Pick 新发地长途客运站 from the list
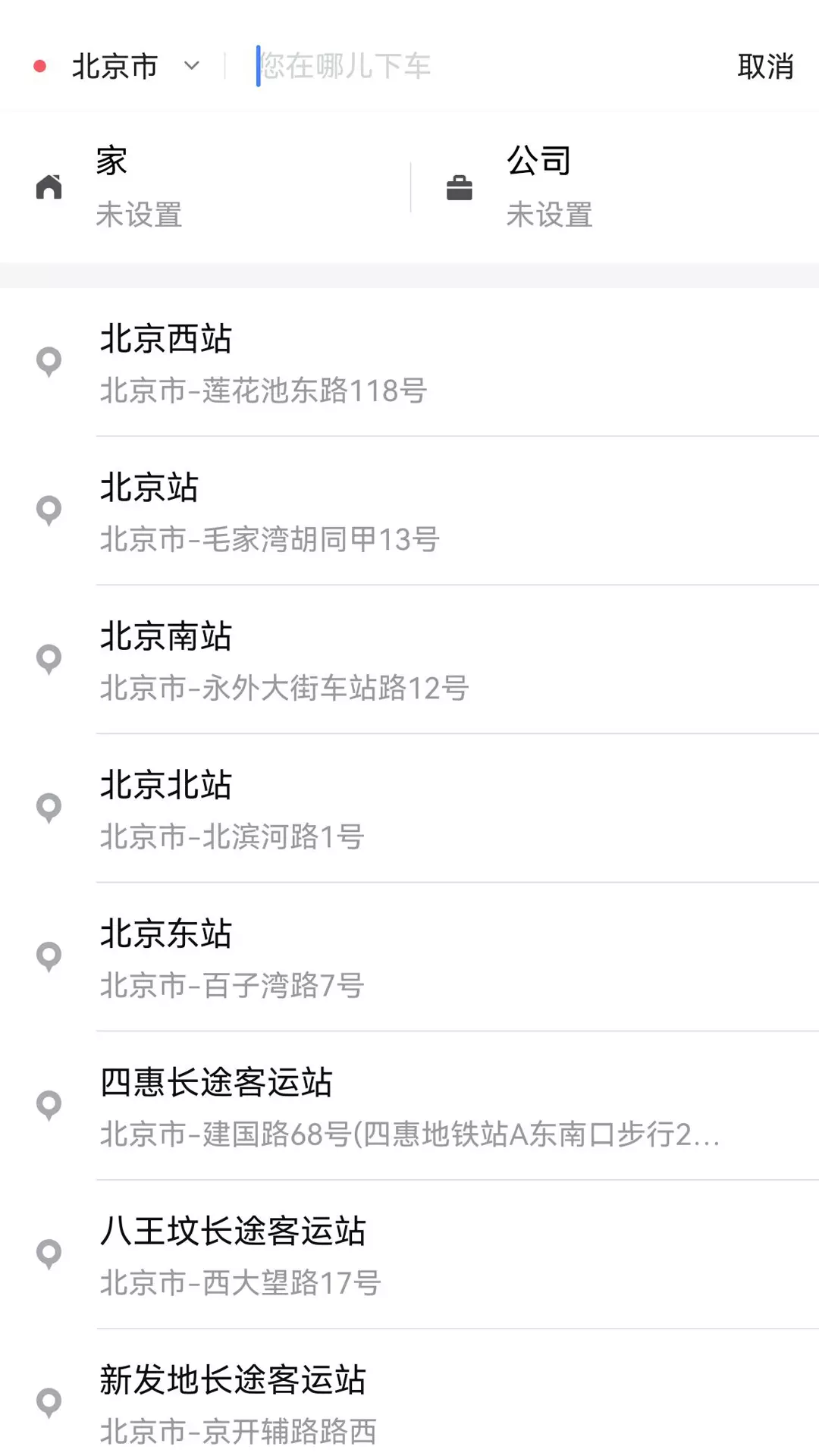This screenshot has height=1456, width=819. [409, 1394]
